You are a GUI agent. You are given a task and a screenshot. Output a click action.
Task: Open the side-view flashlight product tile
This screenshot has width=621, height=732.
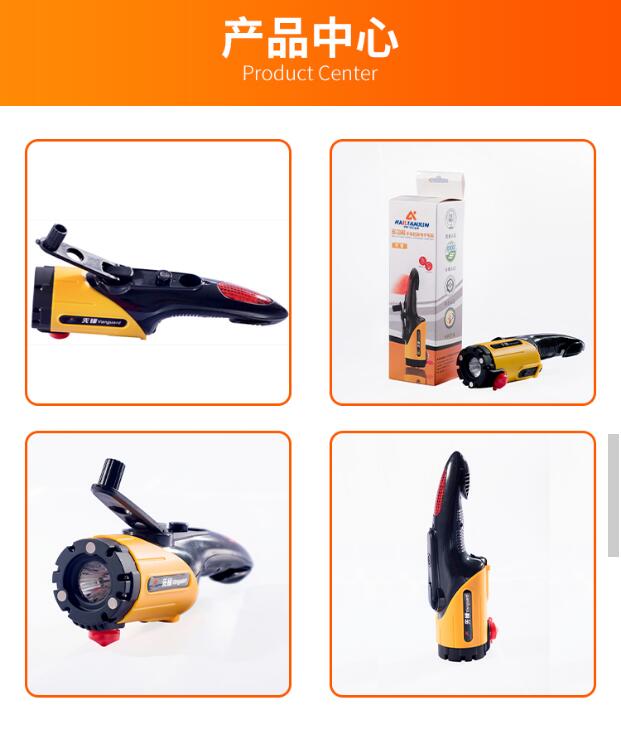[158, 272]
